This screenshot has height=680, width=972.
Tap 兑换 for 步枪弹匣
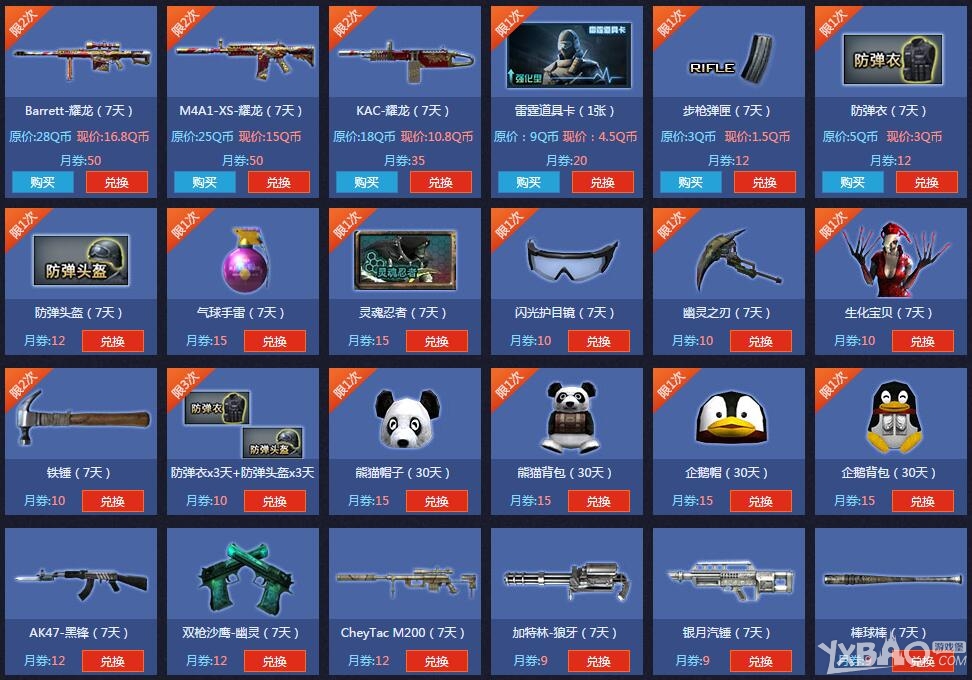point(764,182)
